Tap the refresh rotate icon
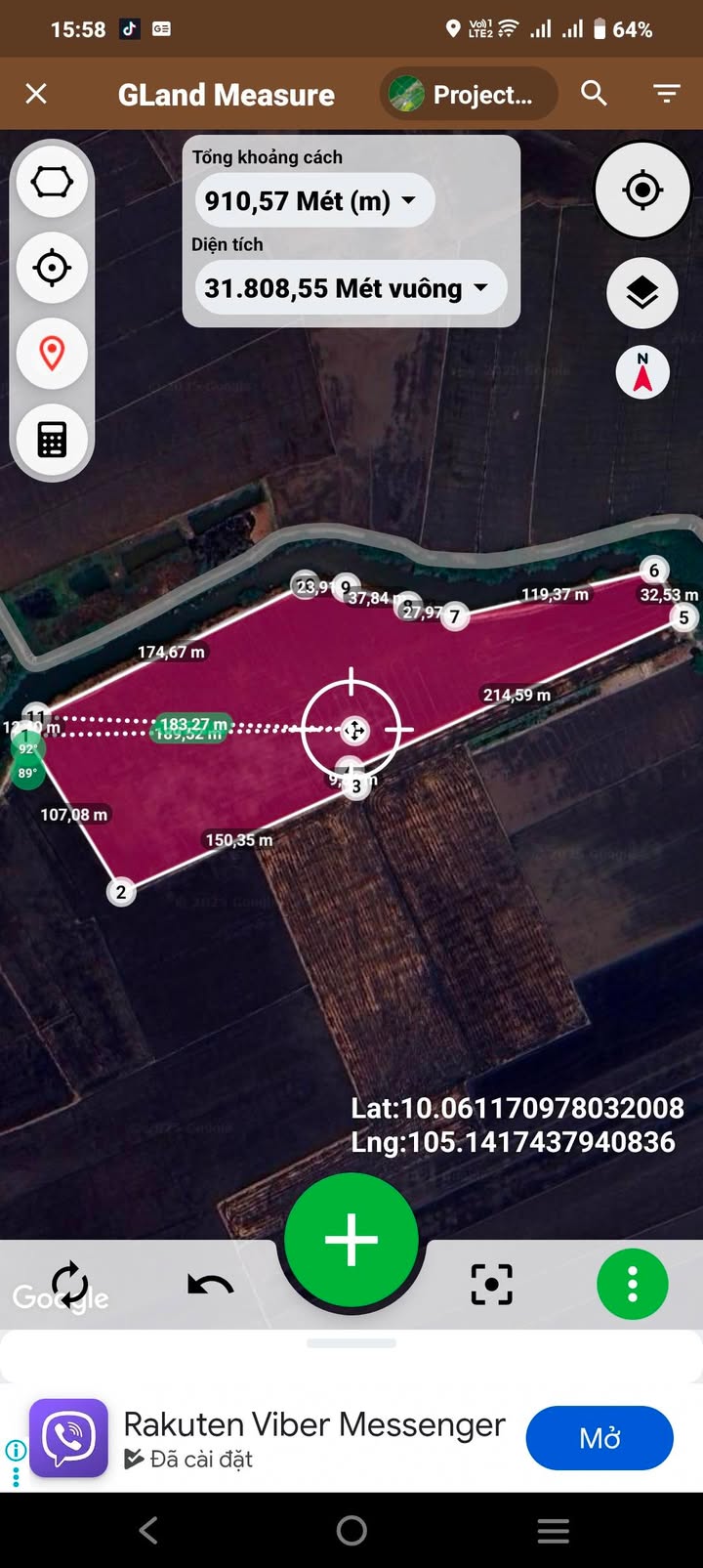 68,1282
